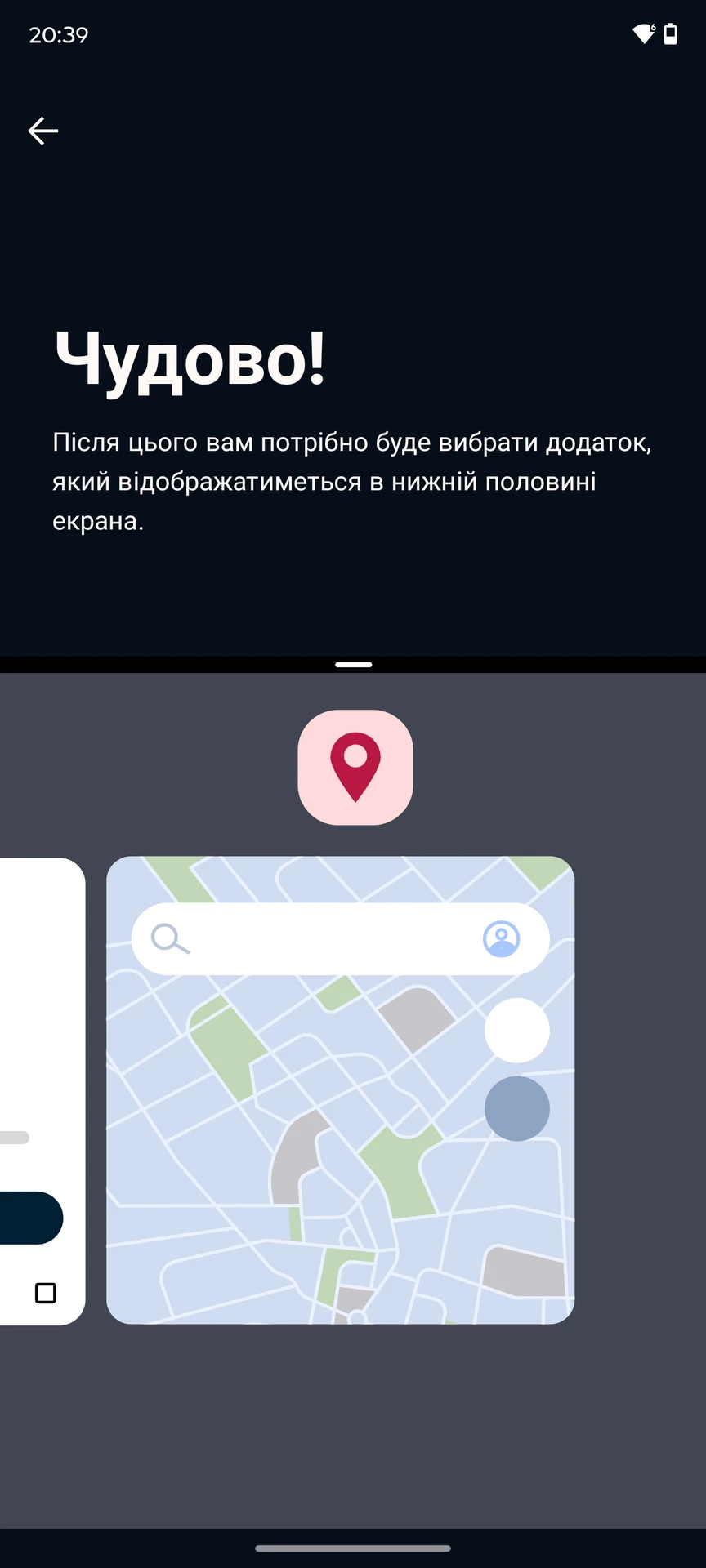Go back using the top arrow
The image size is (706, 1568).
(x=42, y=131)
